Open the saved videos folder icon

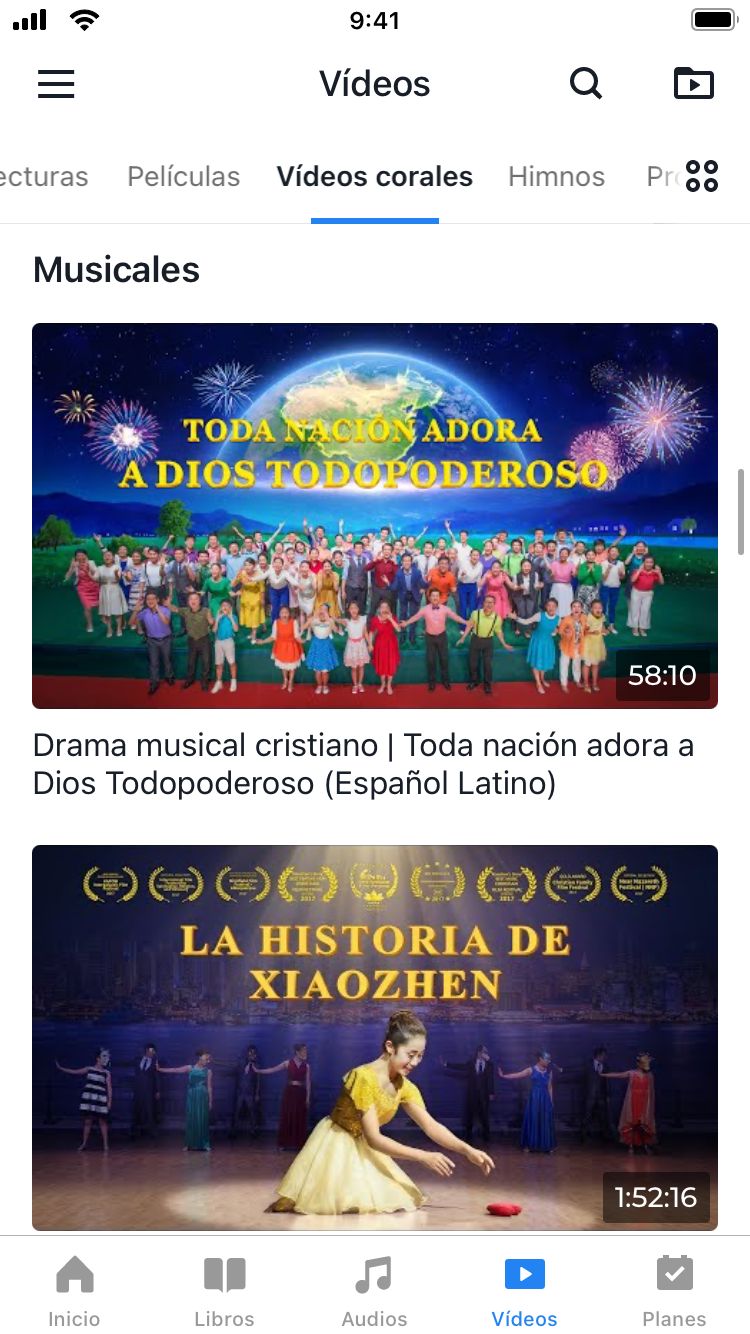point(694,84)
